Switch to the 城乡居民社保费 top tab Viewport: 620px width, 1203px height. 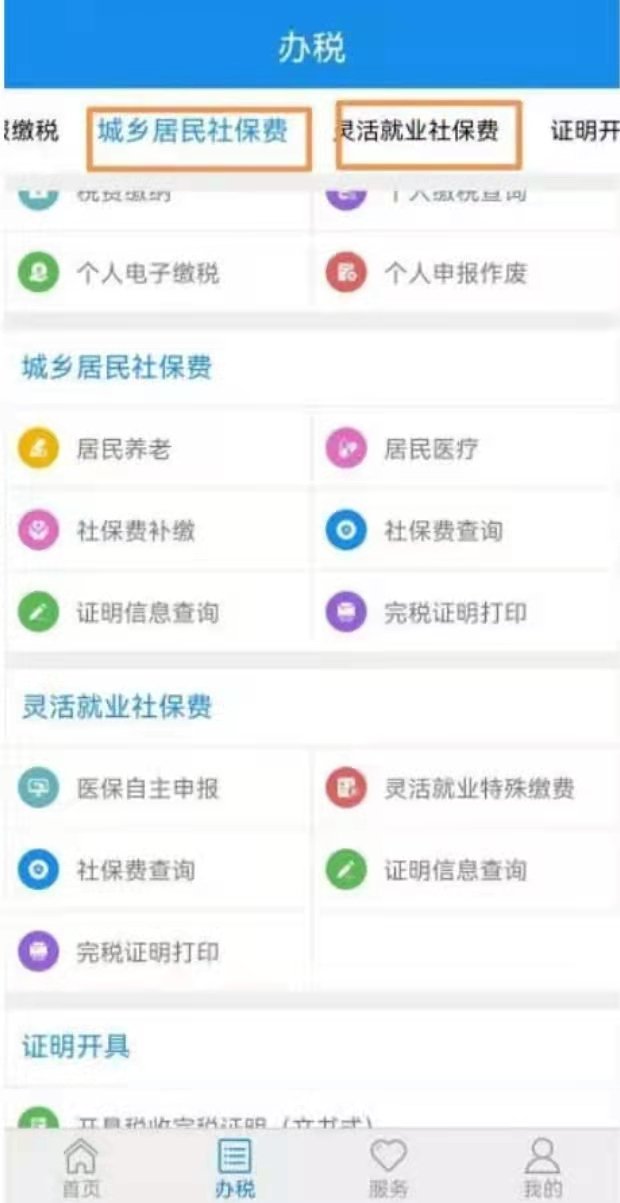[193, 132]
